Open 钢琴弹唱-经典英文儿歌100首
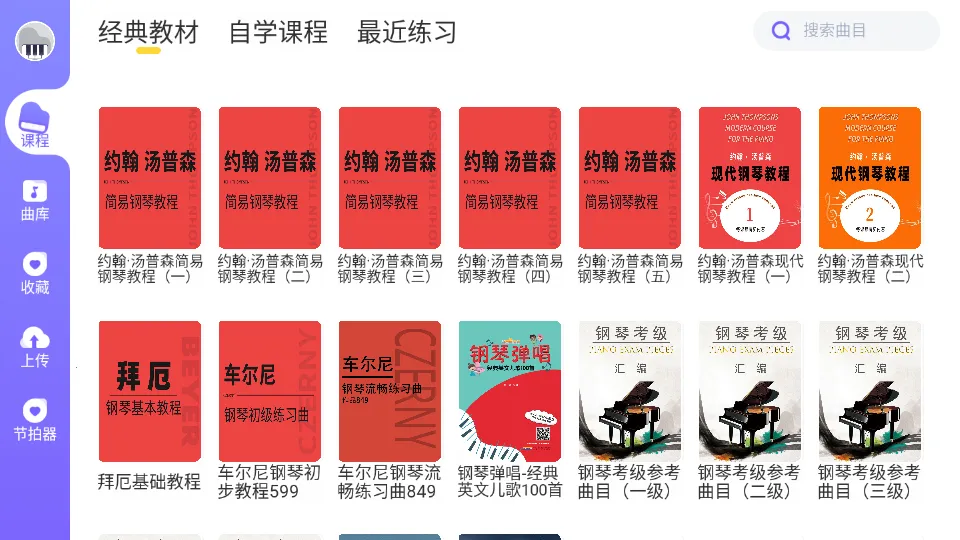The height and width of the screenshot is (540, 960). tap(510, 391)
